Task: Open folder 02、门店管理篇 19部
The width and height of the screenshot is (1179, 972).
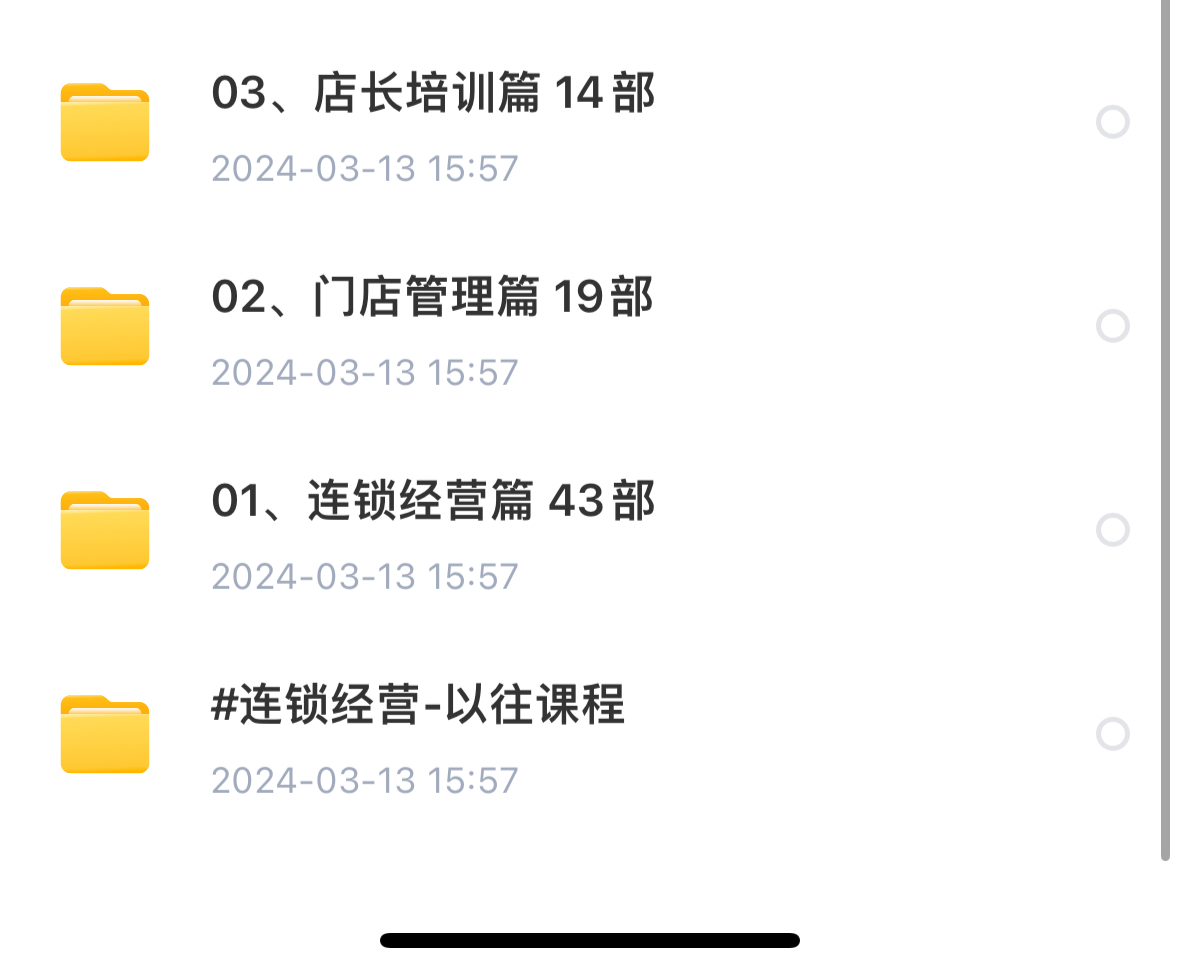Action: tap(432, 299)
